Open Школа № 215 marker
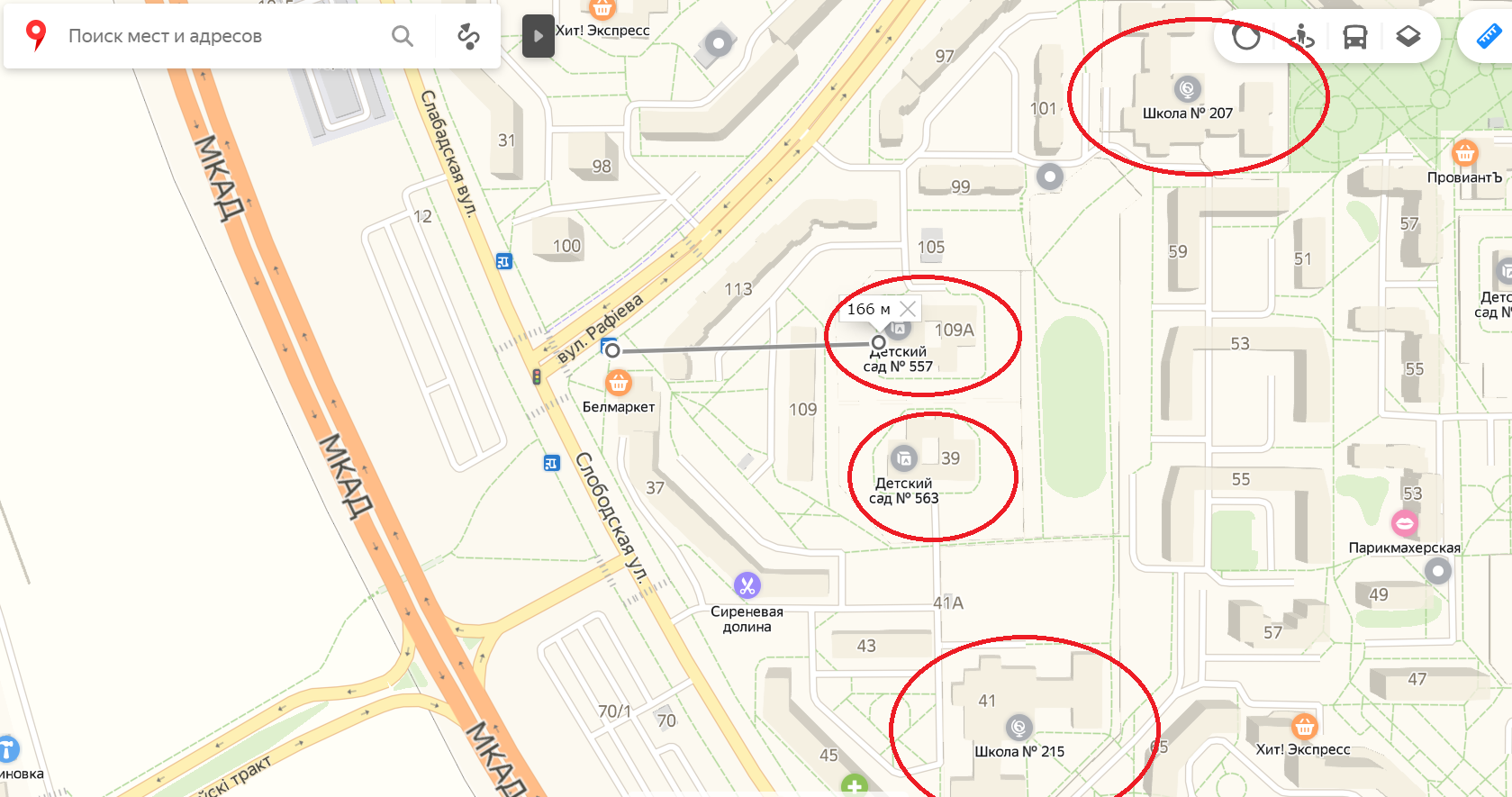The image size is (1512, 797). tap(1019, 727)
